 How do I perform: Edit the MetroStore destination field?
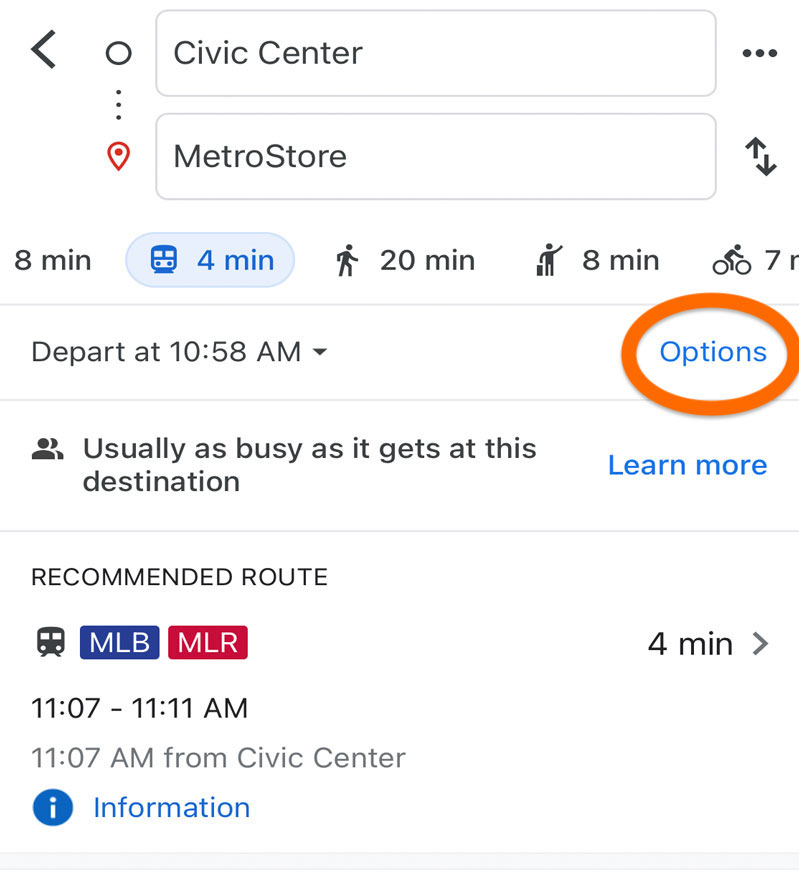[x=435, y=157]
